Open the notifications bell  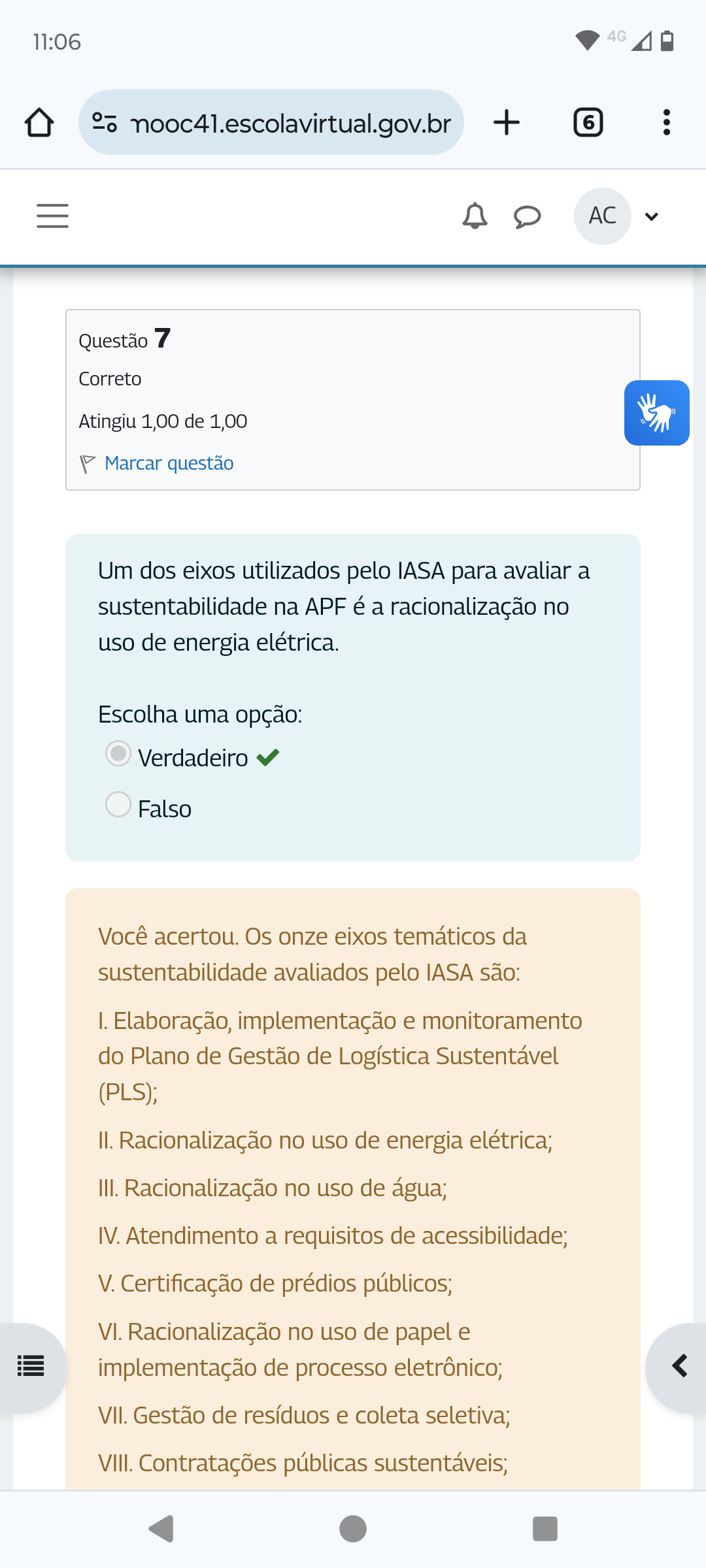pos(475,216)
